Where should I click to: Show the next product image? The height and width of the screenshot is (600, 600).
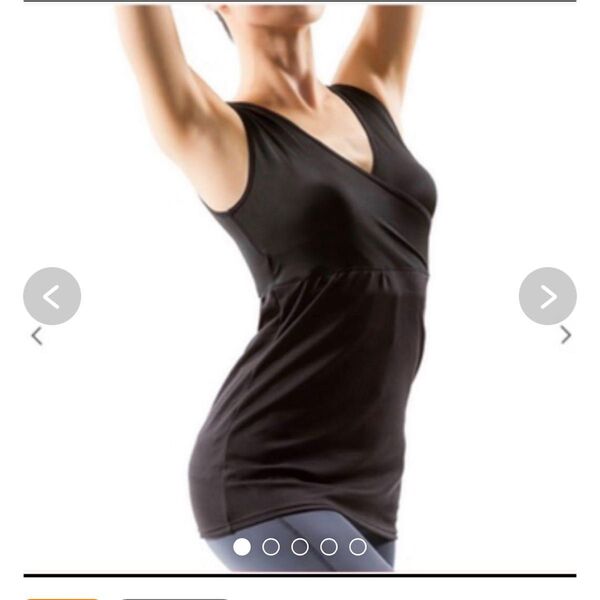pos(547,296)
